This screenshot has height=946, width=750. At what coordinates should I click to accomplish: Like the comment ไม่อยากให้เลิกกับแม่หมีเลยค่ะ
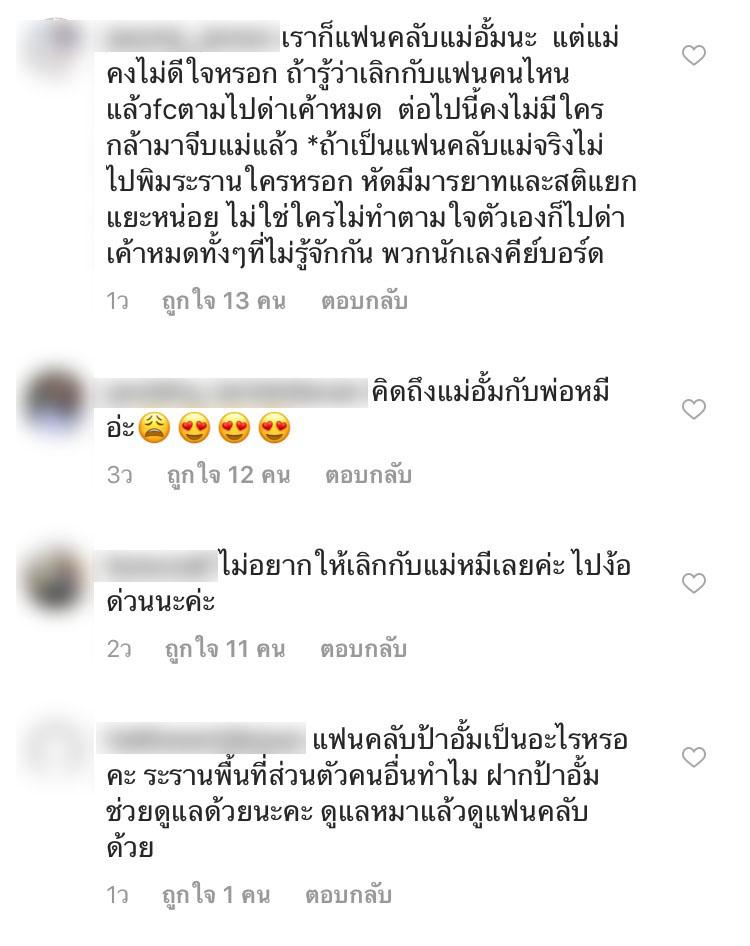click(693, 583)
